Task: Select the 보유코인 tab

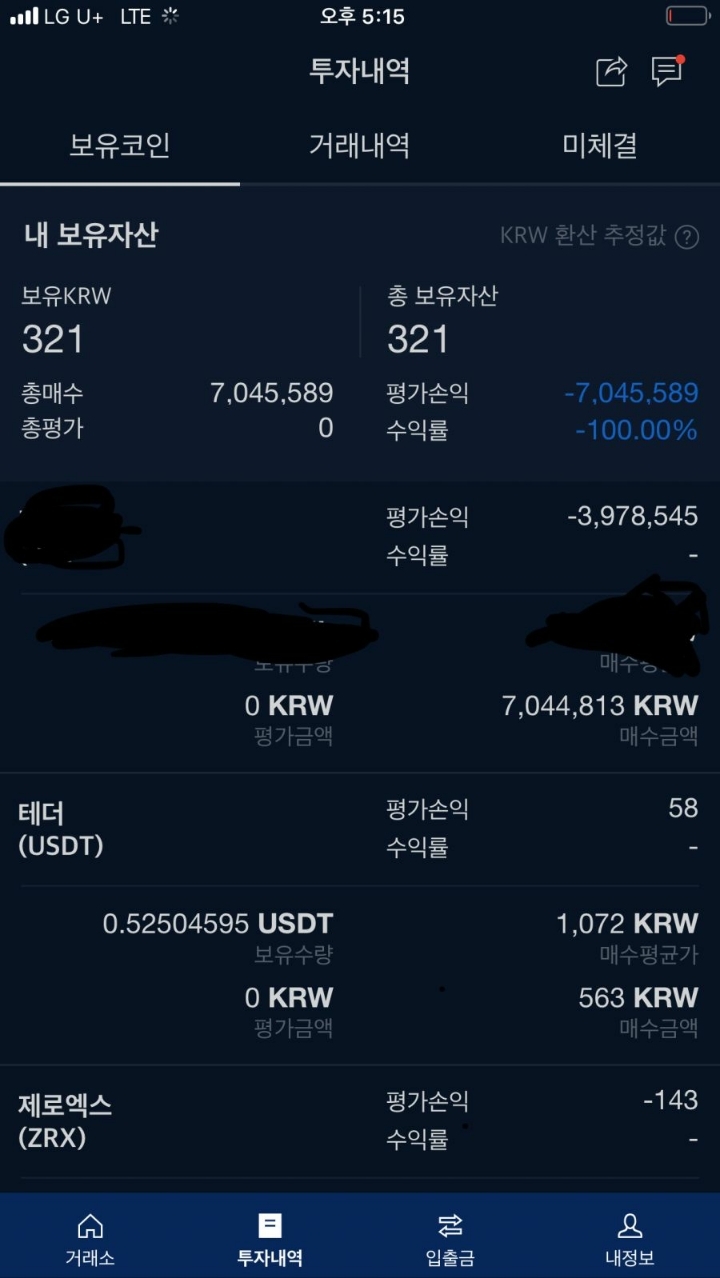Action: click(x=119, y=146)
